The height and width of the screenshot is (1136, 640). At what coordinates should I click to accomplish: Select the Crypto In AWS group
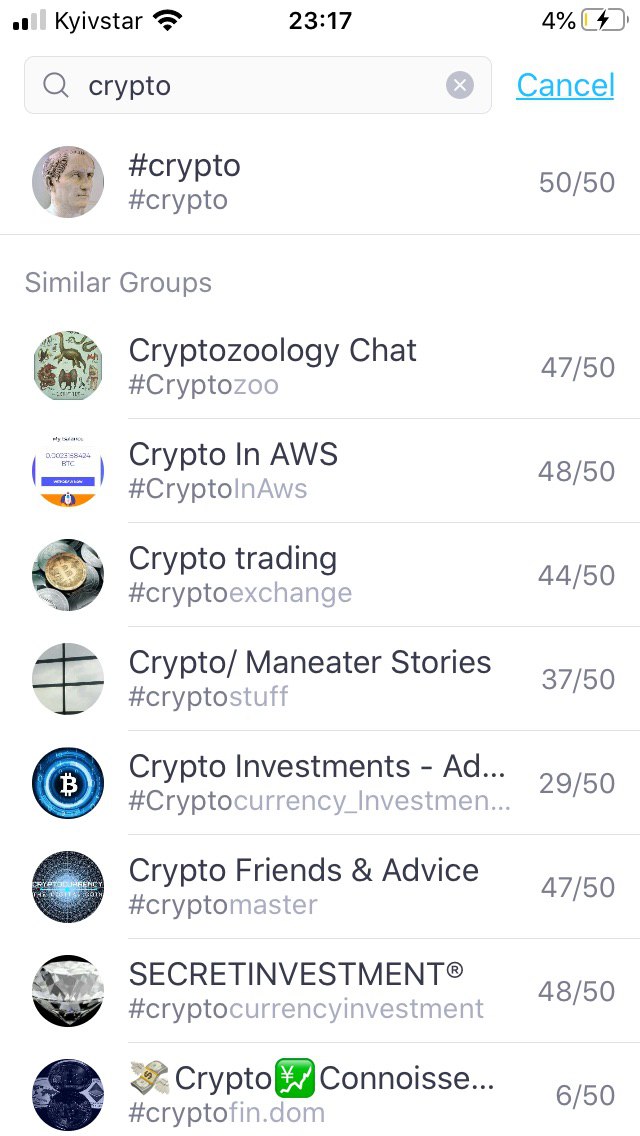320,471
